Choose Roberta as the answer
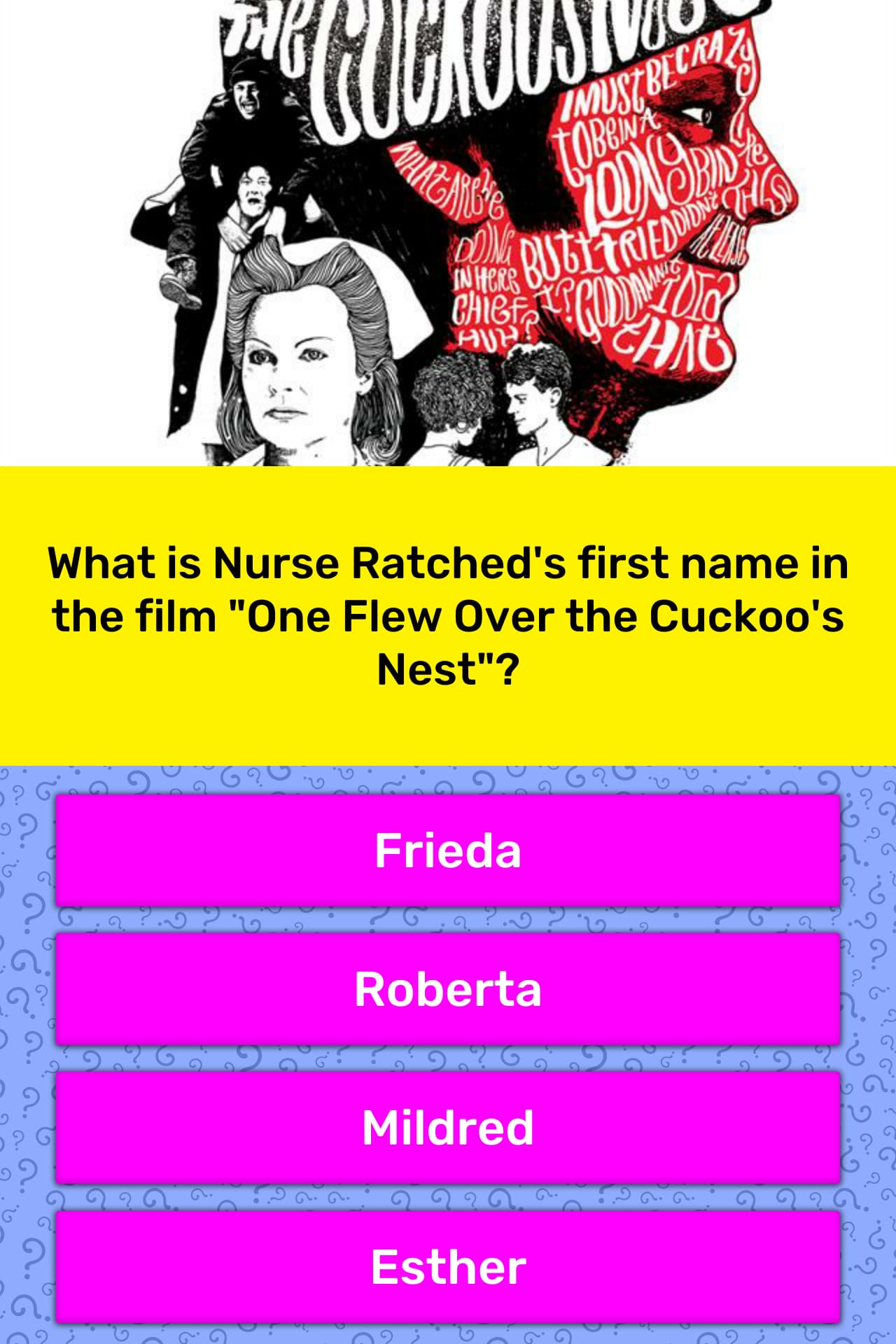Image resolution: width=896 pixels, height=1344 pixels. click(448, 989)
